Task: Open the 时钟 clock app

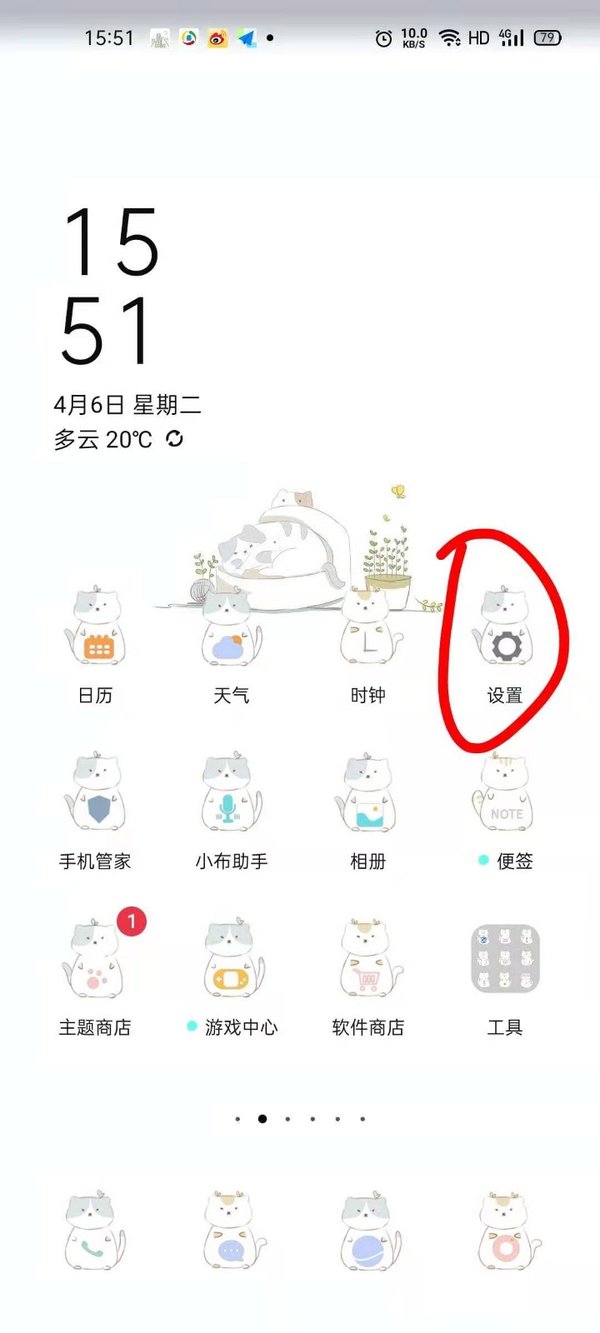Action: point(368,630)
